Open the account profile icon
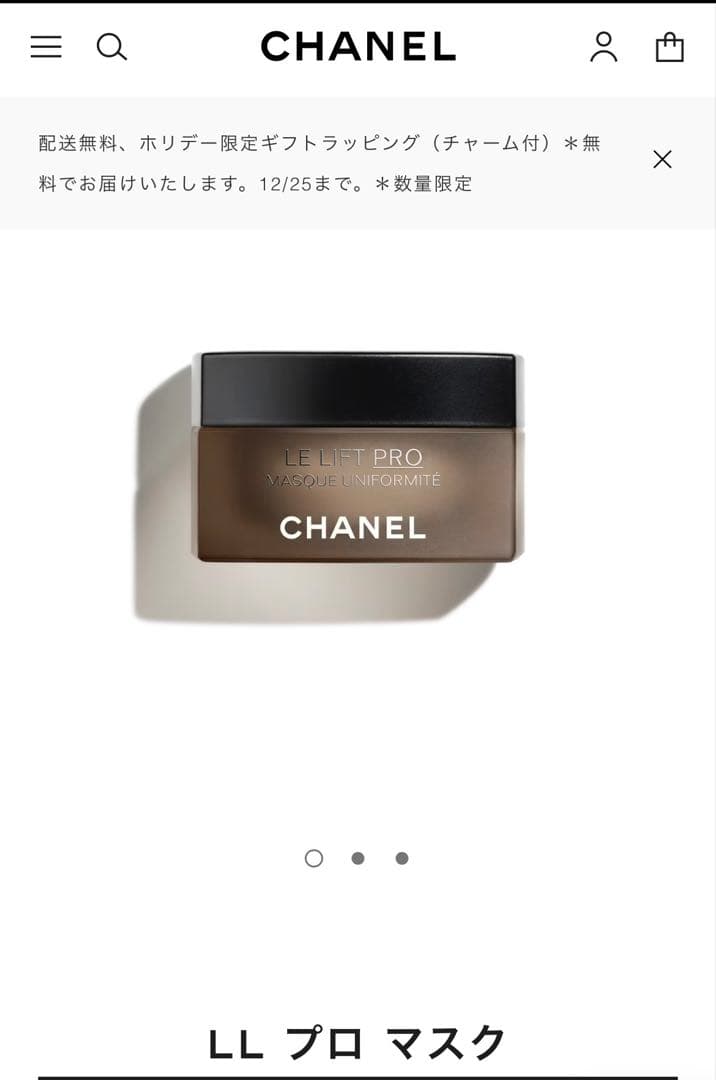This screenshot has width=716, height=1080. pyautogui.click(x=603, y=47)
